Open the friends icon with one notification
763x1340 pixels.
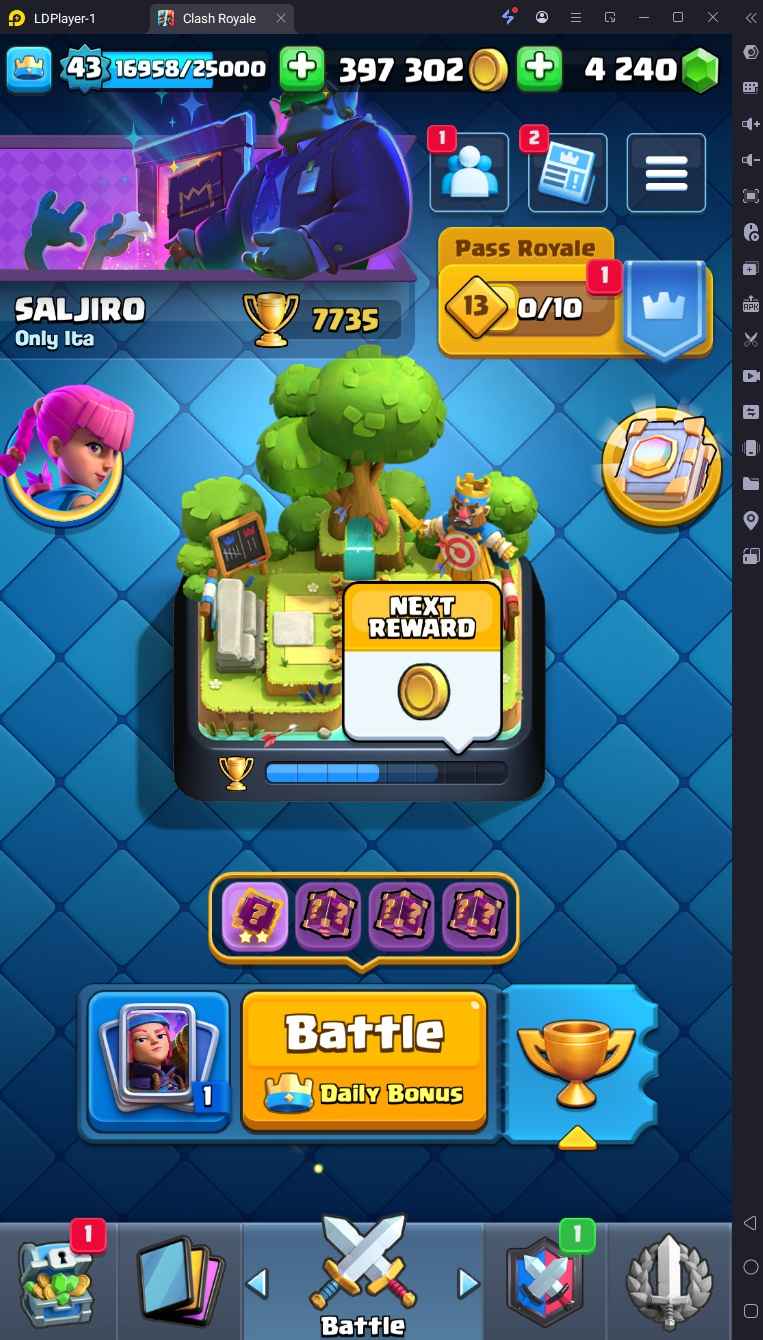pyautogui.click(x=469, y=172)
